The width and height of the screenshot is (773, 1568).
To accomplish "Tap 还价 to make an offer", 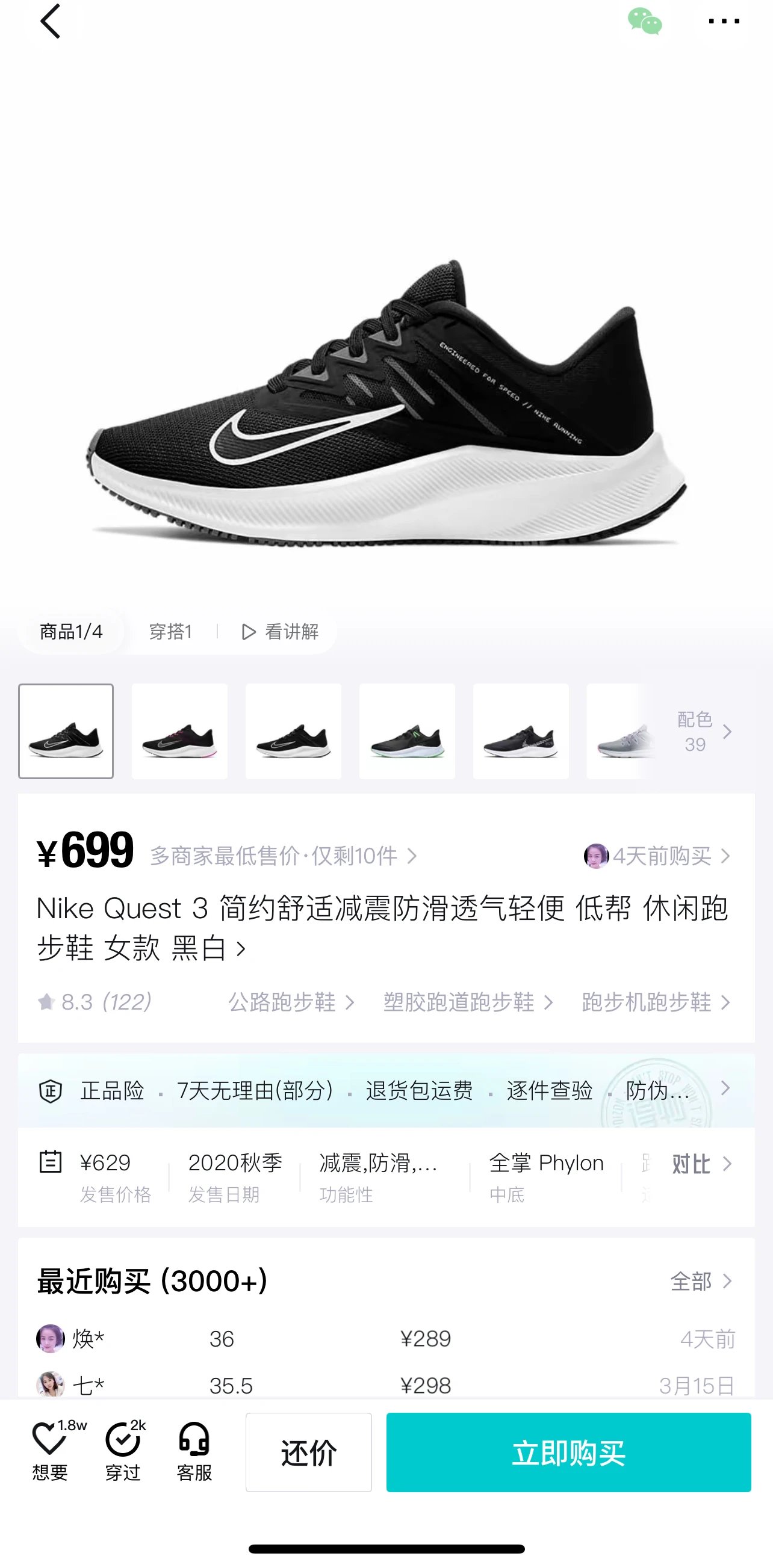I will tap(309, 1452).
